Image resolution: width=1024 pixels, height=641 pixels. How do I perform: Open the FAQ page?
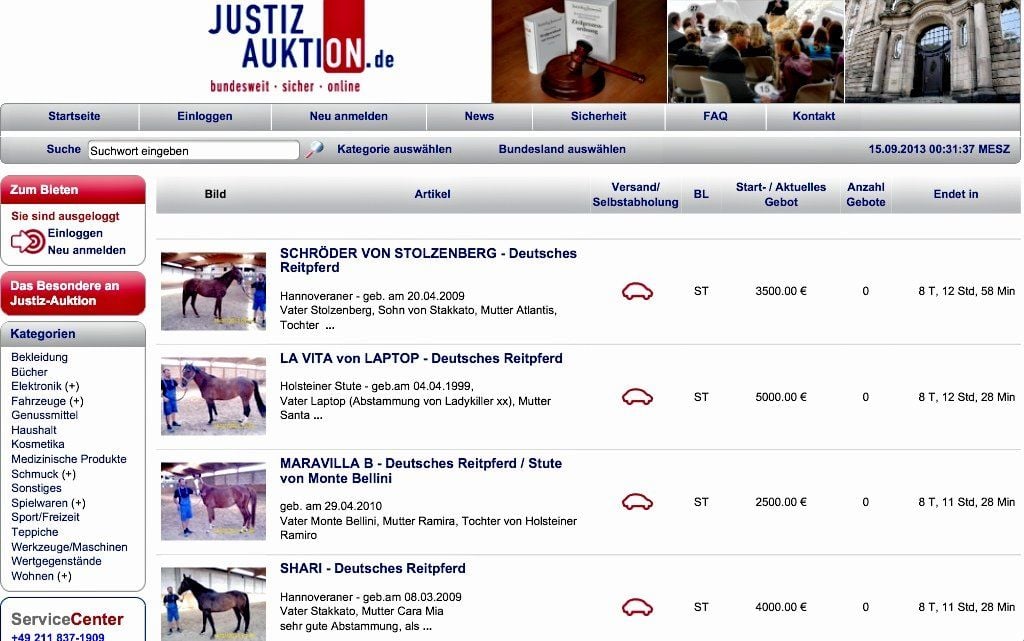point(715,116)
